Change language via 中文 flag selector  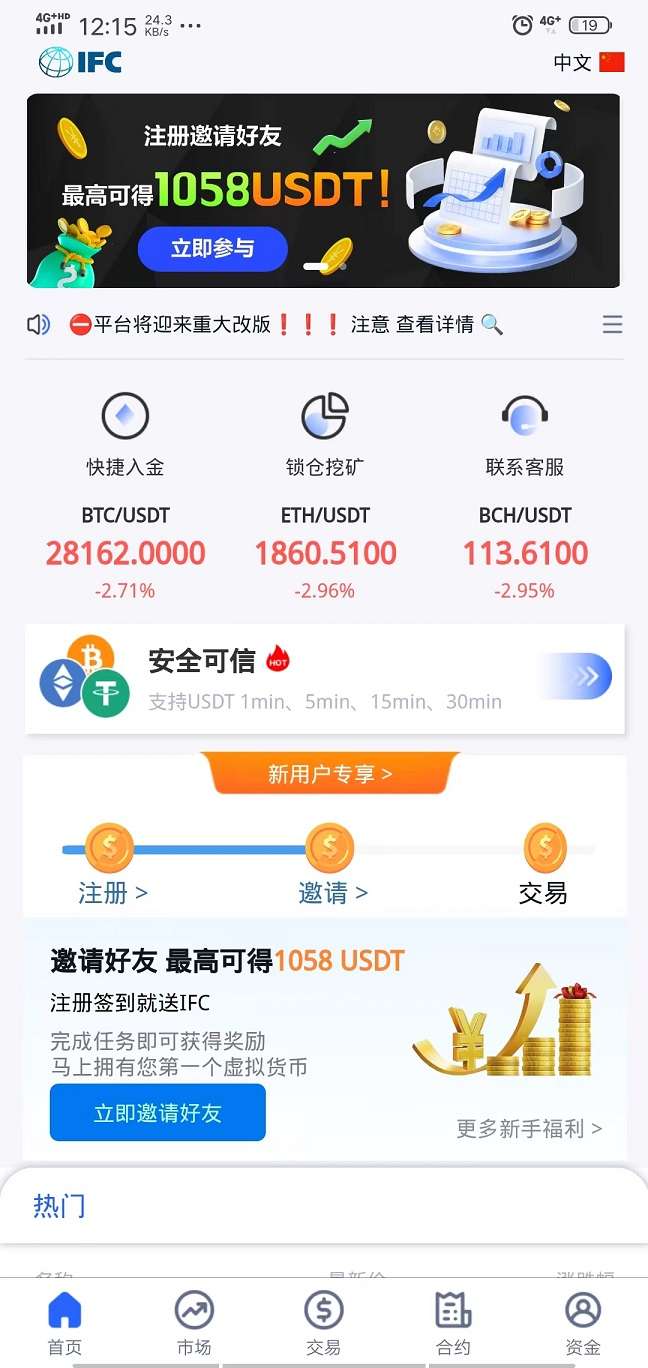[x=589, y=62]
